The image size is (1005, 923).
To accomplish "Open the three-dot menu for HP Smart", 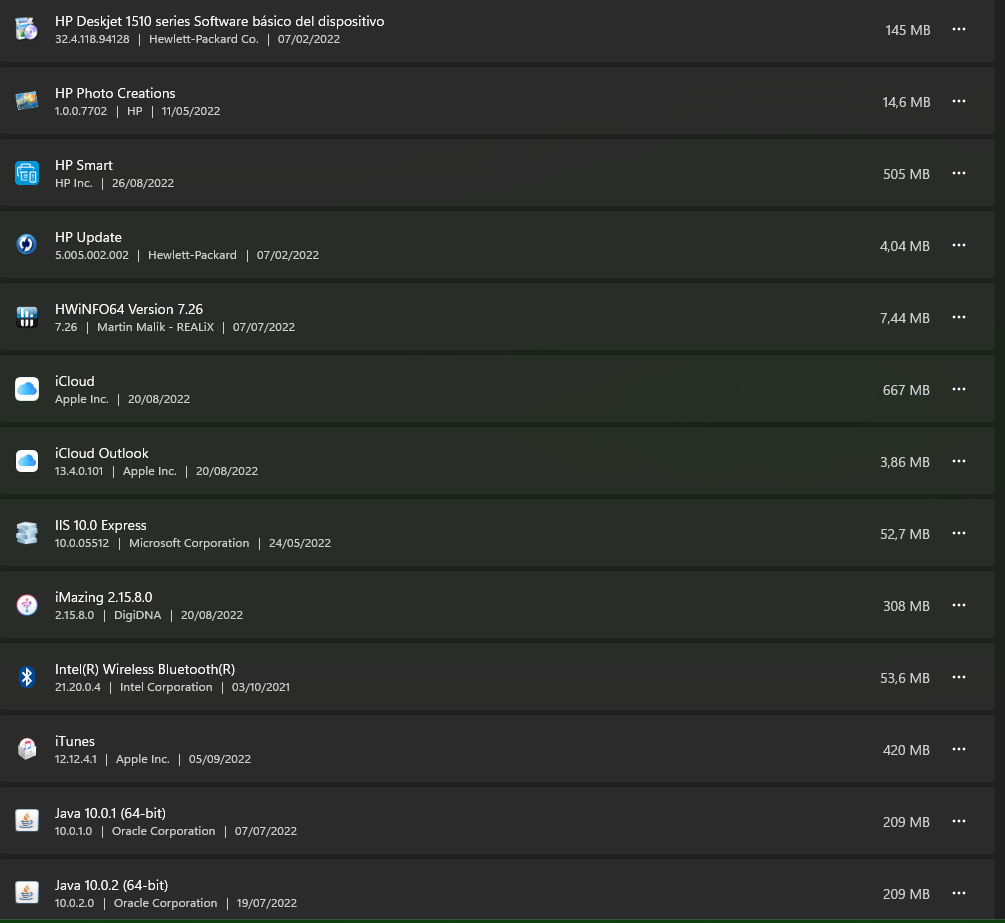I will point(958,173).
